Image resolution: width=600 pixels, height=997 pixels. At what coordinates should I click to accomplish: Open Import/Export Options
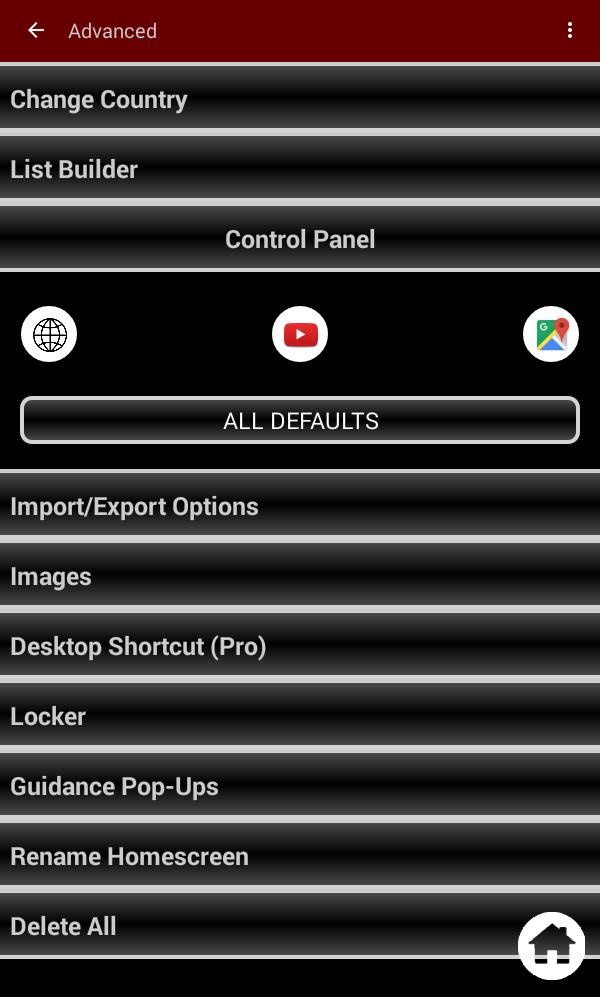tap(300, 506)
